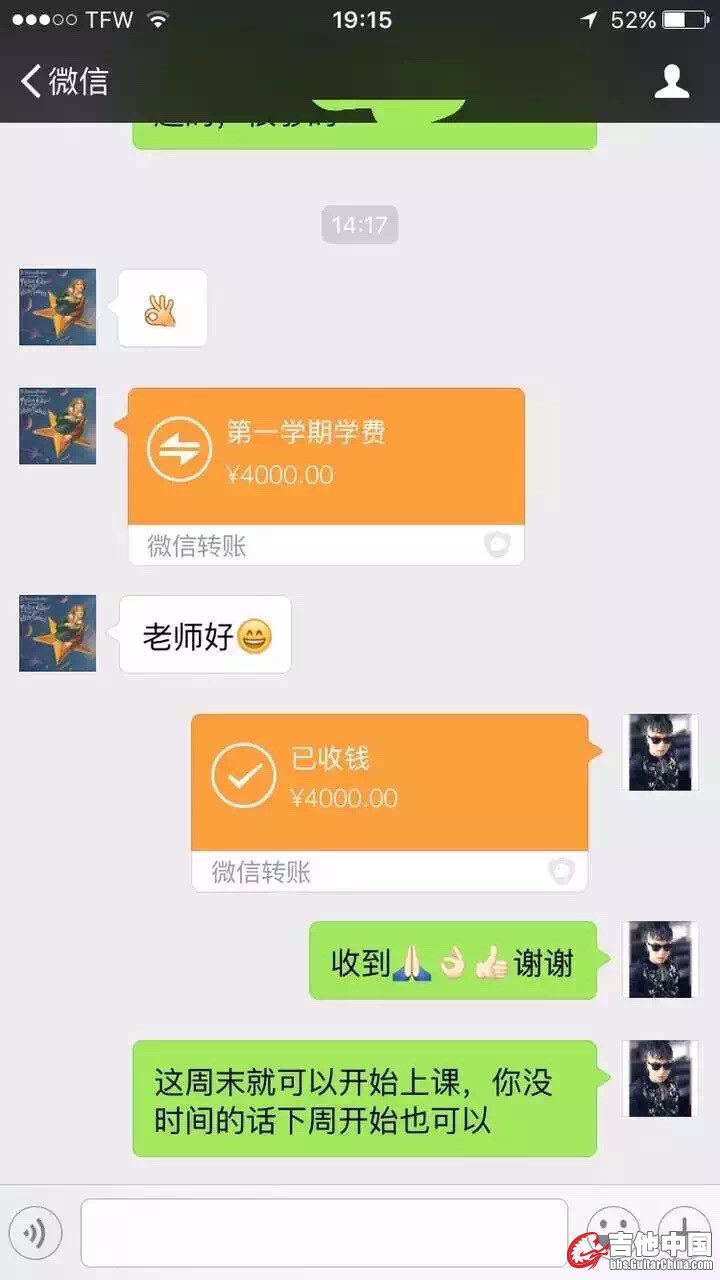Image resolution: width=720 pixels, height=1280 pixels.
Task: Tap my avatar beside 收到 谢谢 message
Action: point(659,959)
